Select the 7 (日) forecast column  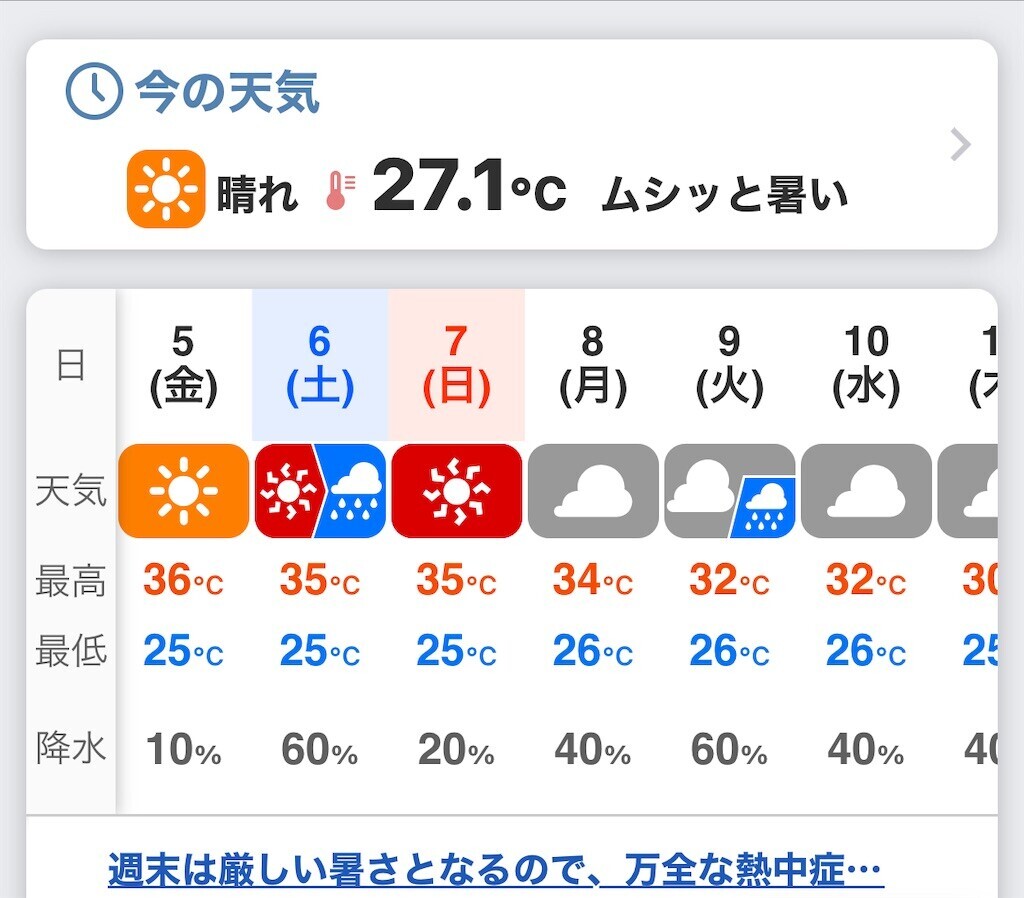pos(456,366)
